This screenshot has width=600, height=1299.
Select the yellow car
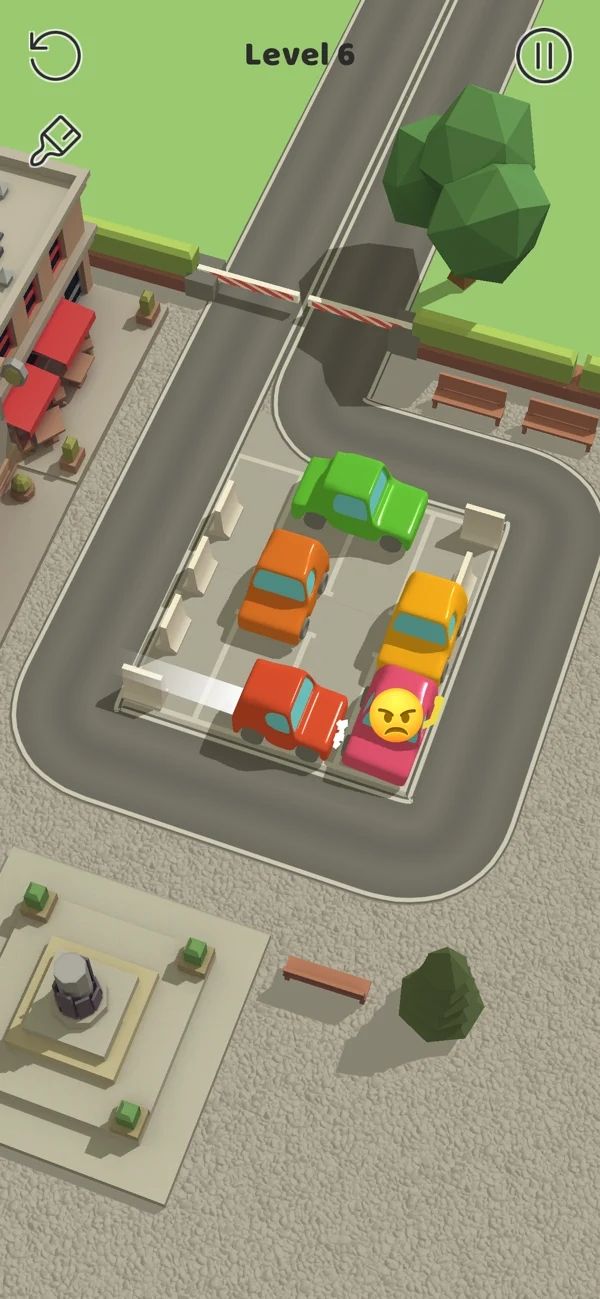point(424,624)
